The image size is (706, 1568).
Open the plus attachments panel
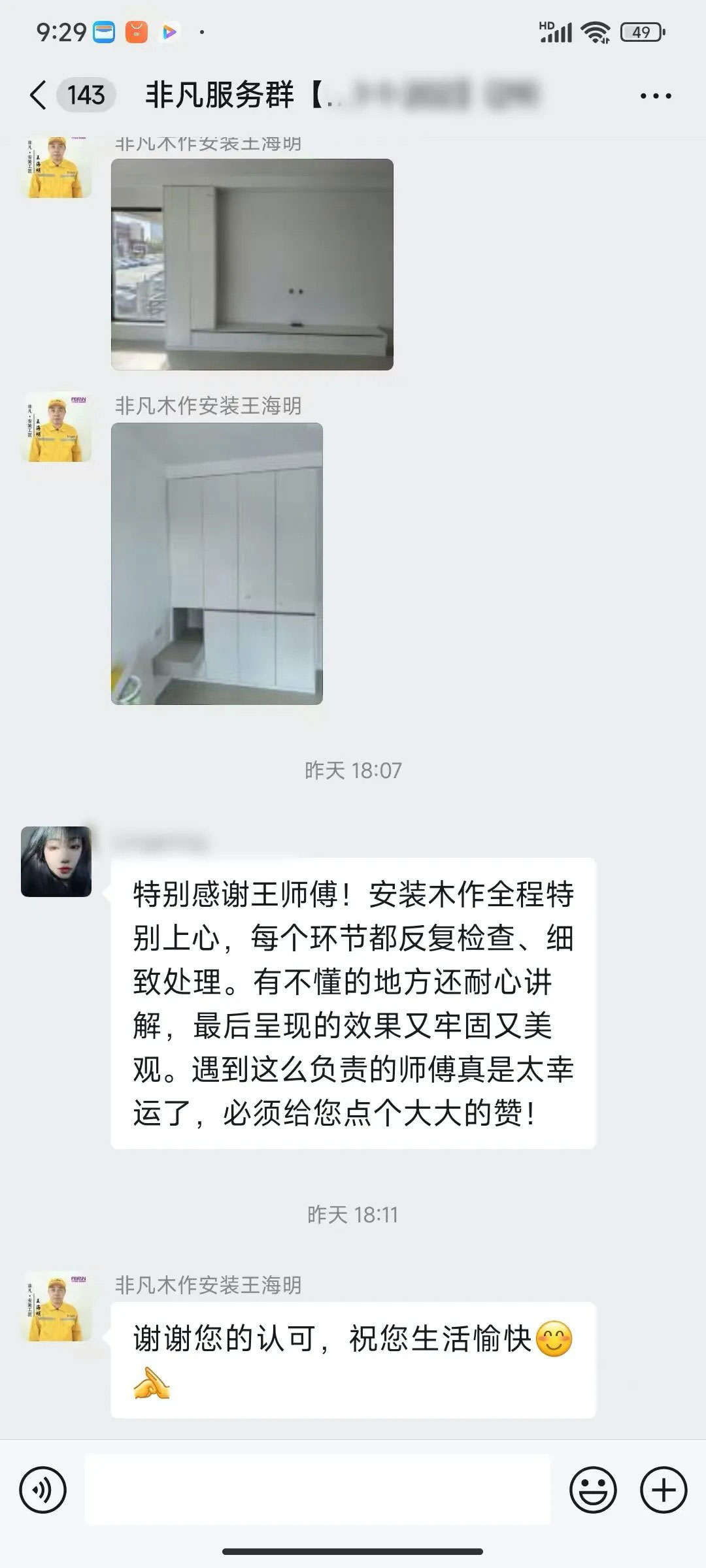[x=663, y=1490]
